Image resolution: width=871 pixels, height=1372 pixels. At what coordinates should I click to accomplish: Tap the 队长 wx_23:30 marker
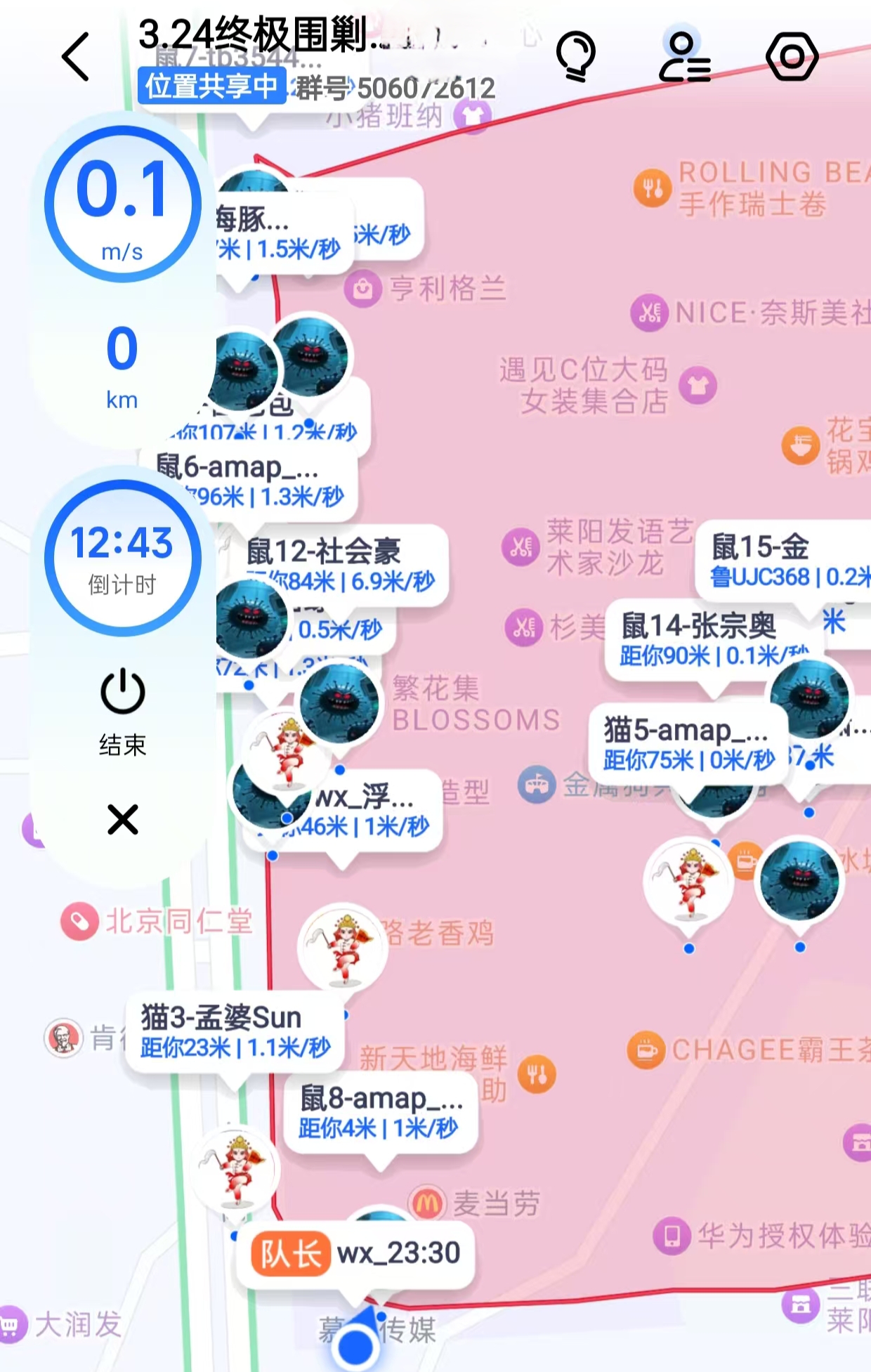click(x=360, y=1253)
